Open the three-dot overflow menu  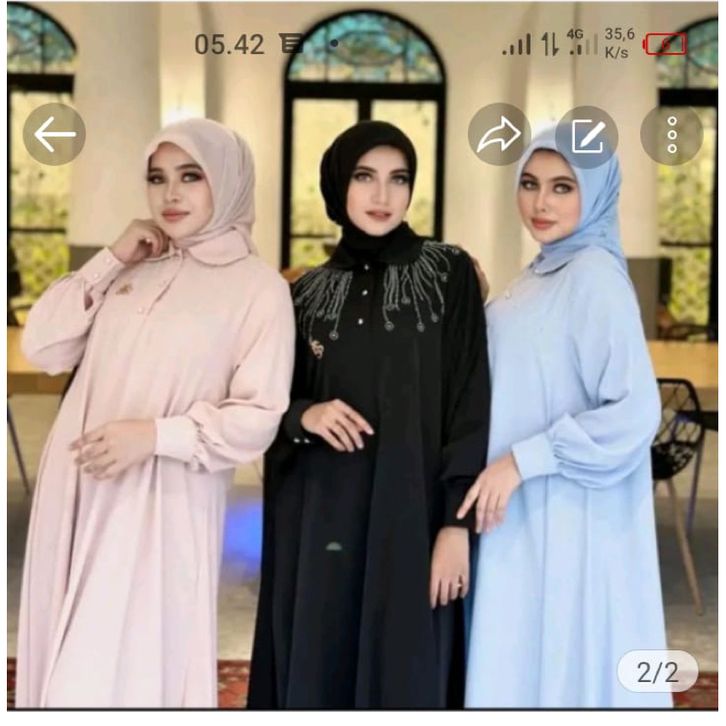pyautogui.click(x=671, y=135)
